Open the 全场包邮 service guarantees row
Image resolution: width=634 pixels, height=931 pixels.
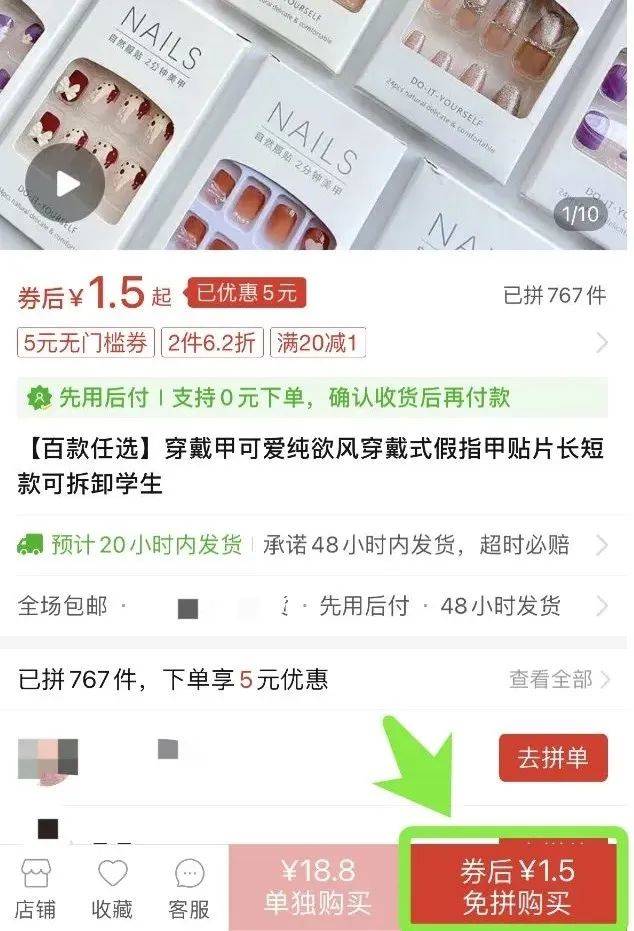tap(310, 606)
